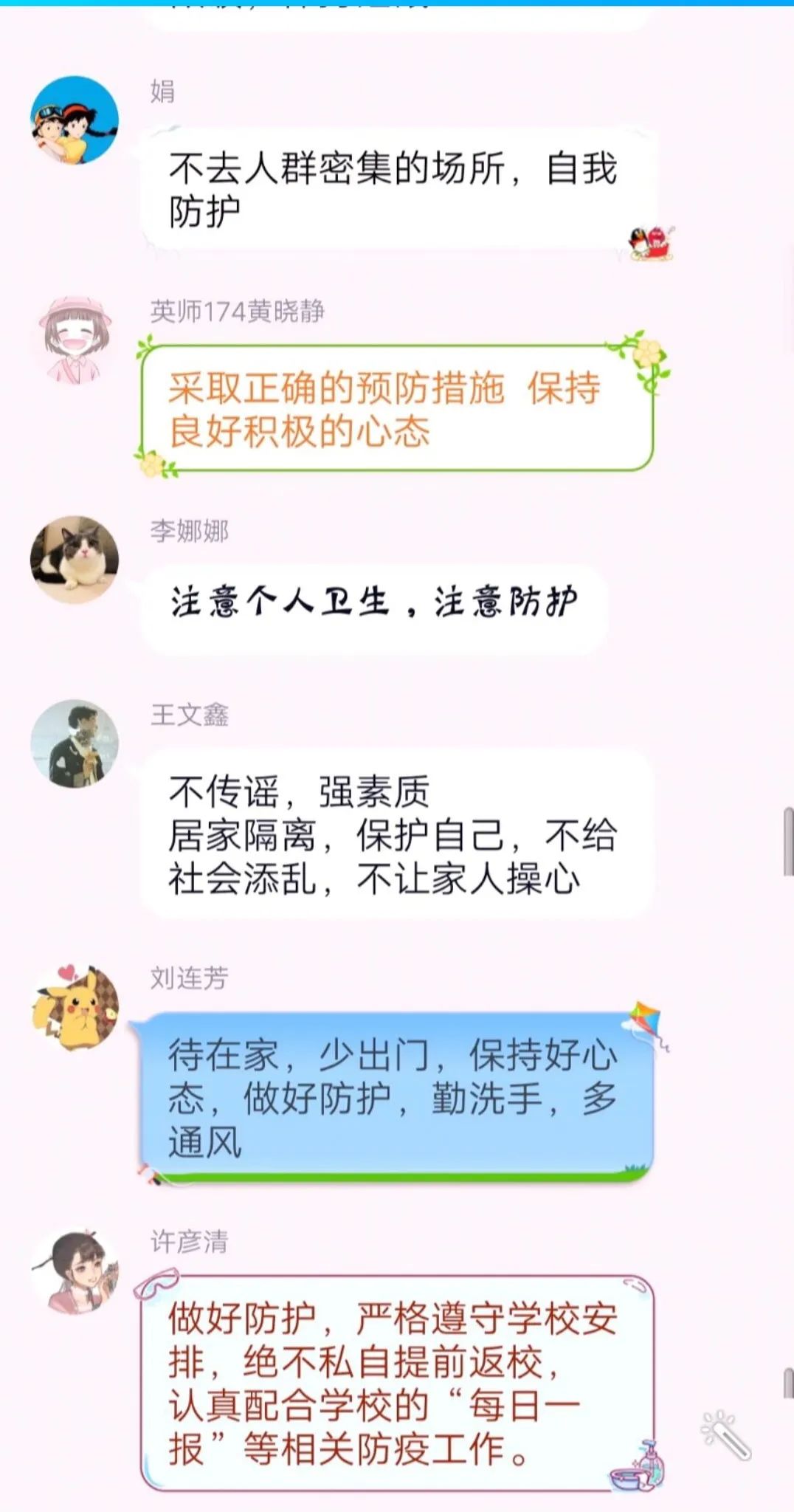Tap 刘连芳's Pikachu avatar

[x=75, y=1007]
